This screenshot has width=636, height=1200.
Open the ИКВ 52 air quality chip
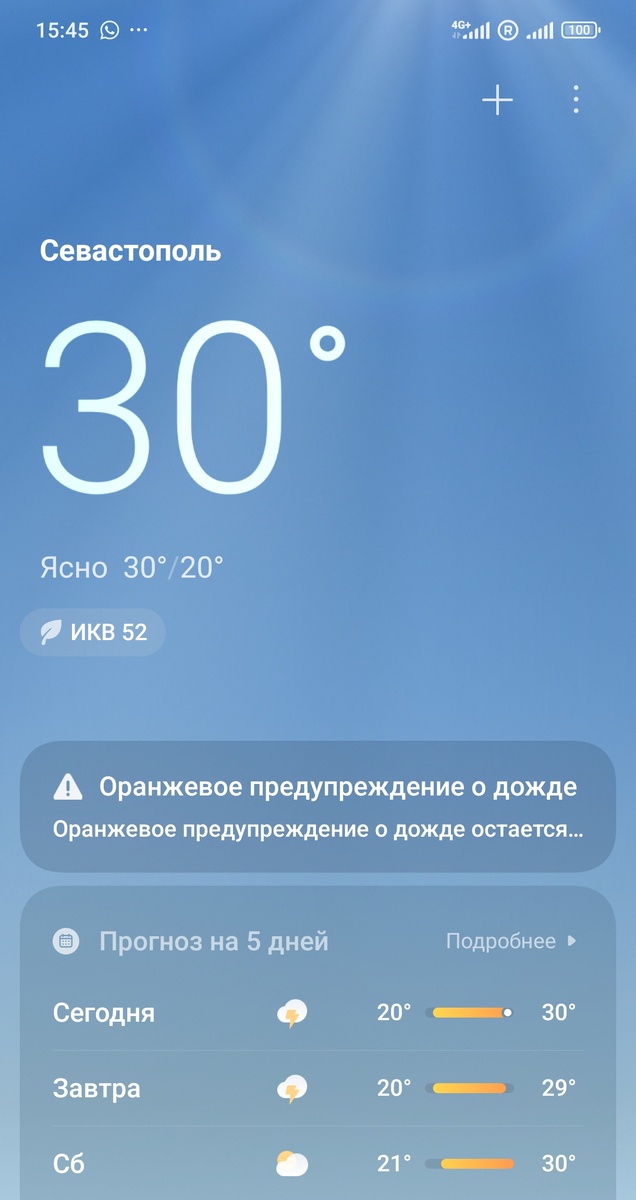tap(93, 632)
